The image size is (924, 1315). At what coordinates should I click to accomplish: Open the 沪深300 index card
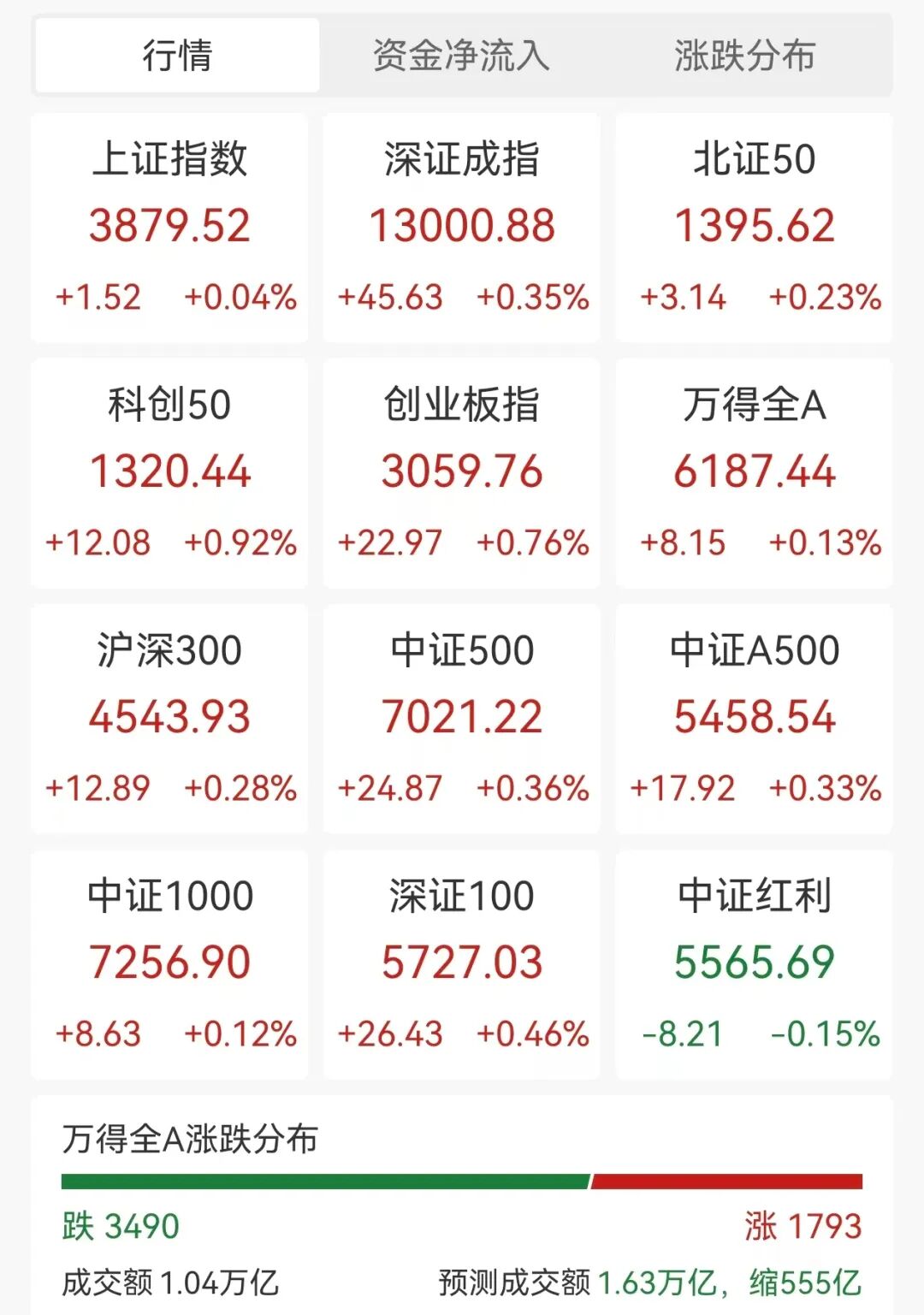(x=169, y=719)
